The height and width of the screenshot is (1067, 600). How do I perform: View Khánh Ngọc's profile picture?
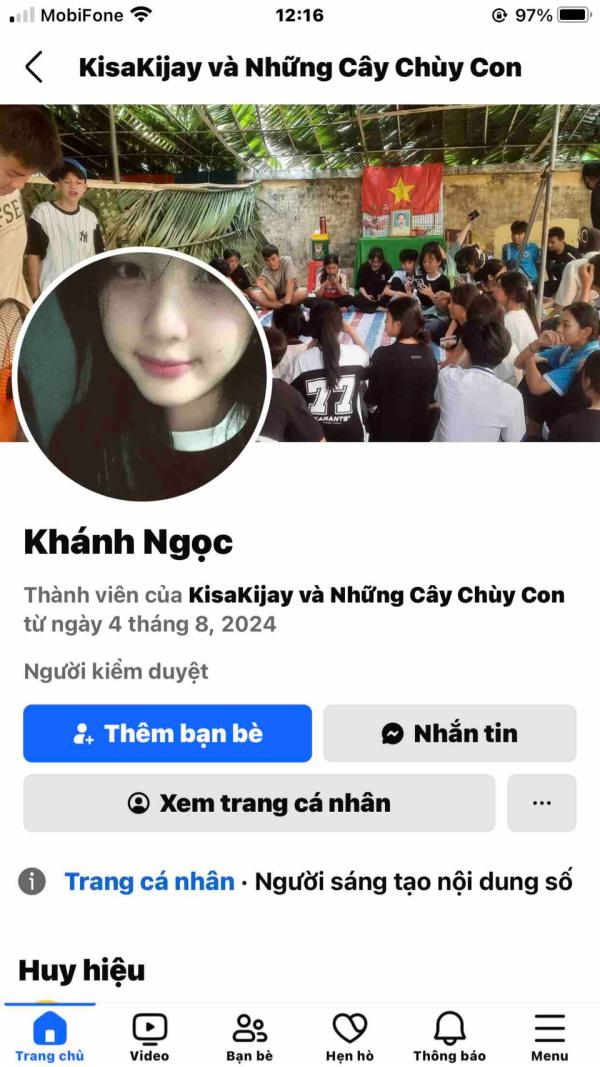142,375
